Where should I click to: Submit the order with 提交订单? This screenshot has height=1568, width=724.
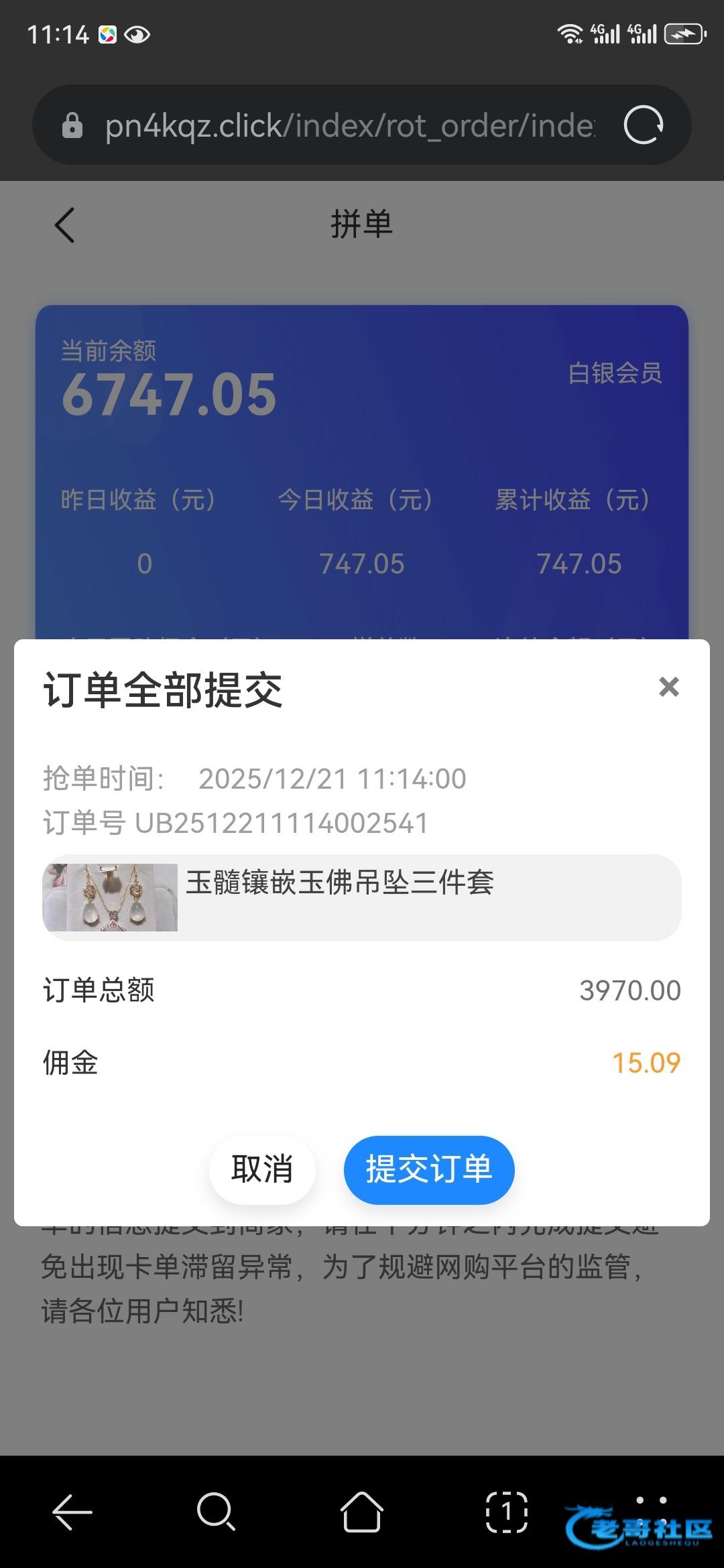pos(429,1169)
